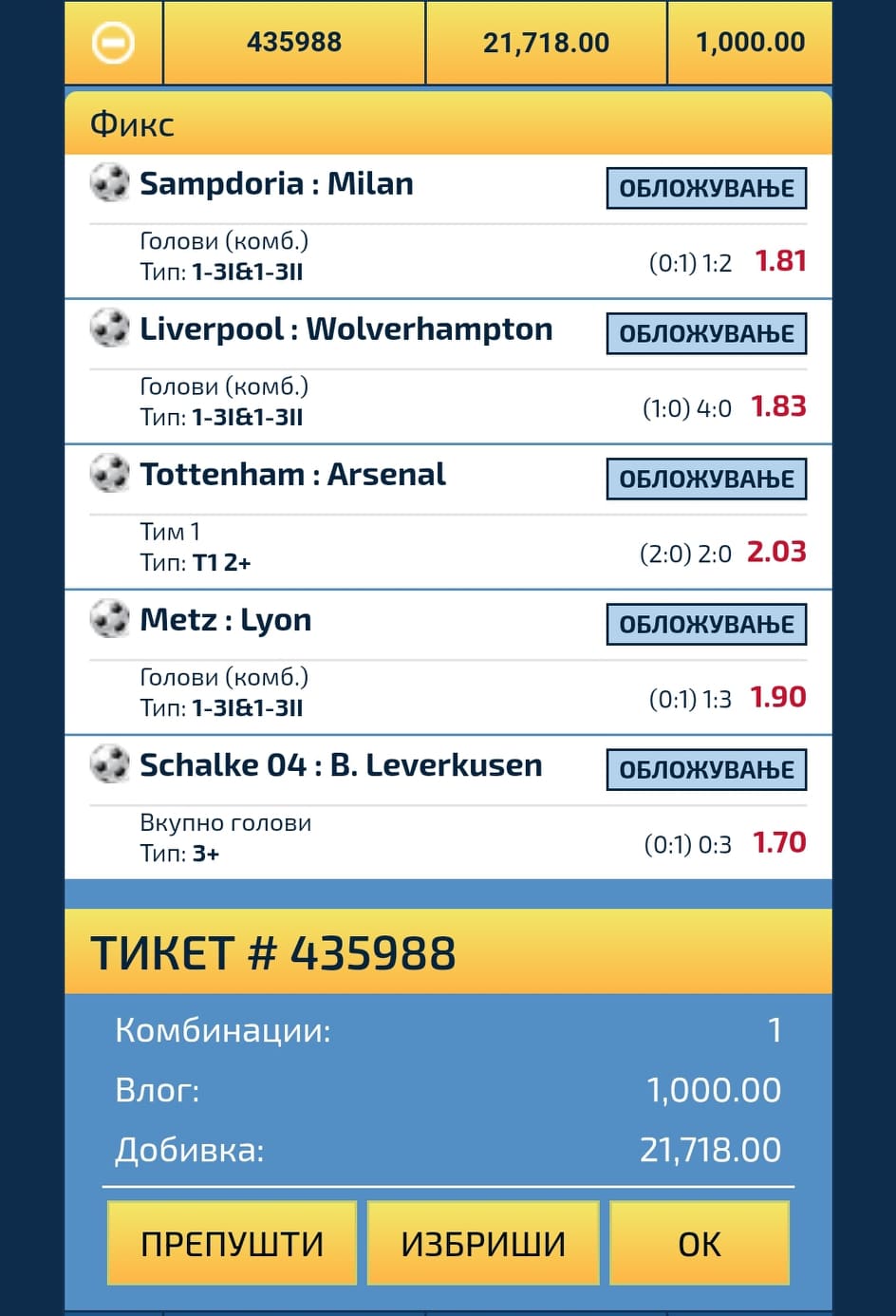
Task: Select the ПРЕПУШТИ button
Action: tap(232, 1243)
